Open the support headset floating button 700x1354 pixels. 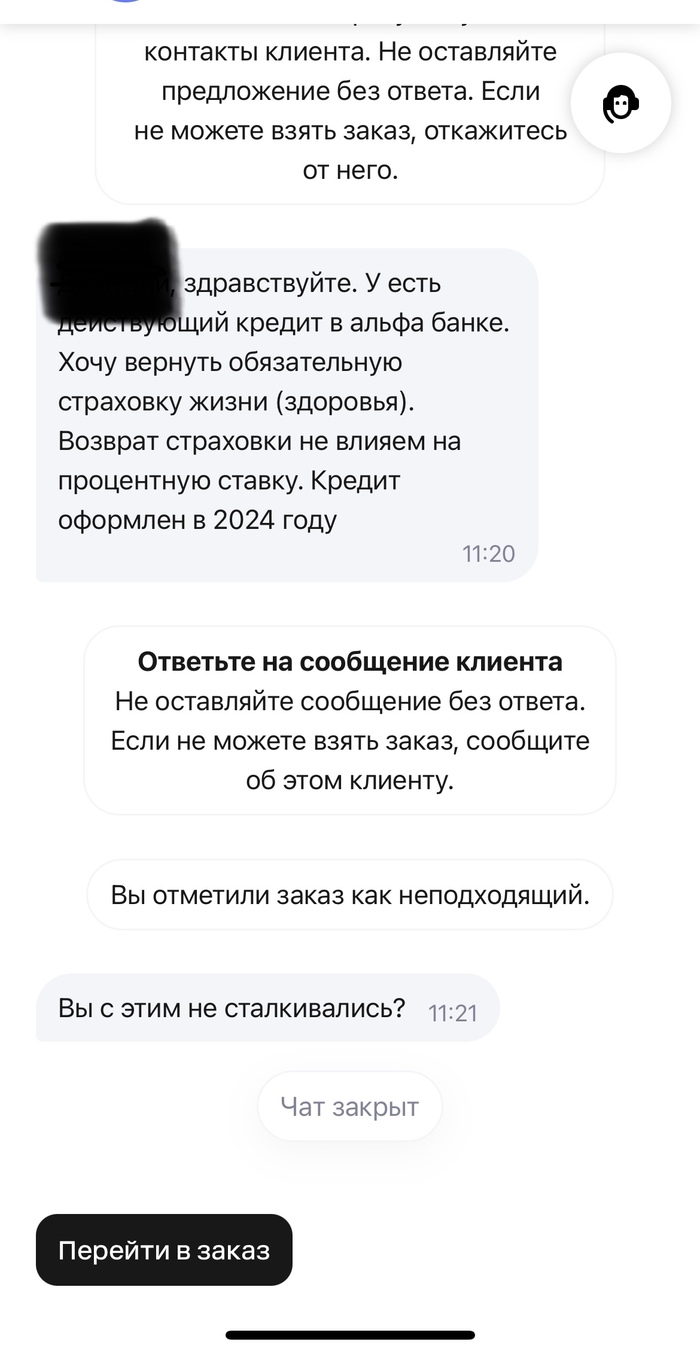click(x=620, y=103)
